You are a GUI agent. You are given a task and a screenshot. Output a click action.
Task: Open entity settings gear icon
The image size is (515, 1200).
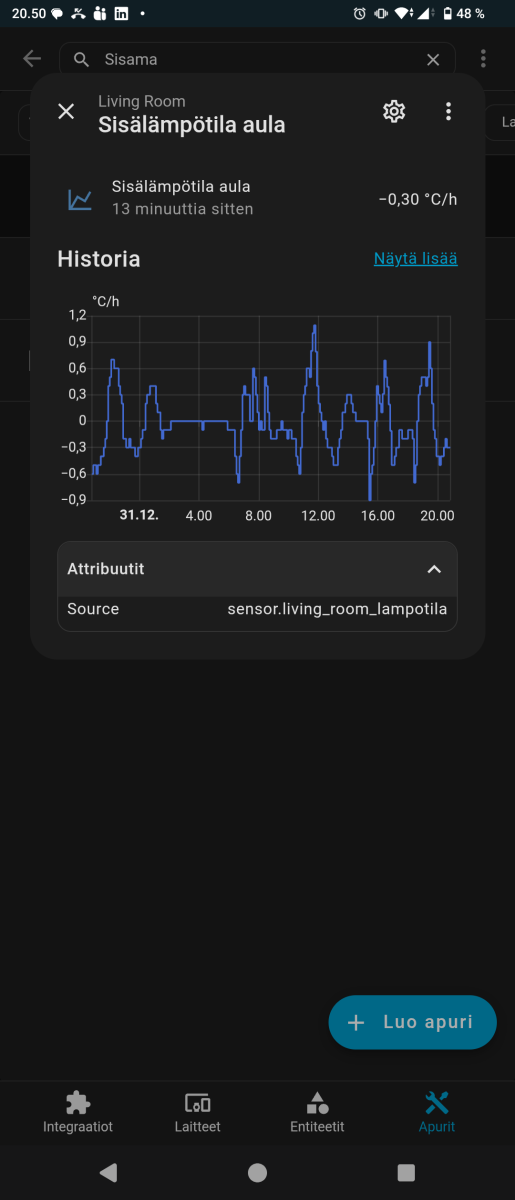tap(394, 111)
